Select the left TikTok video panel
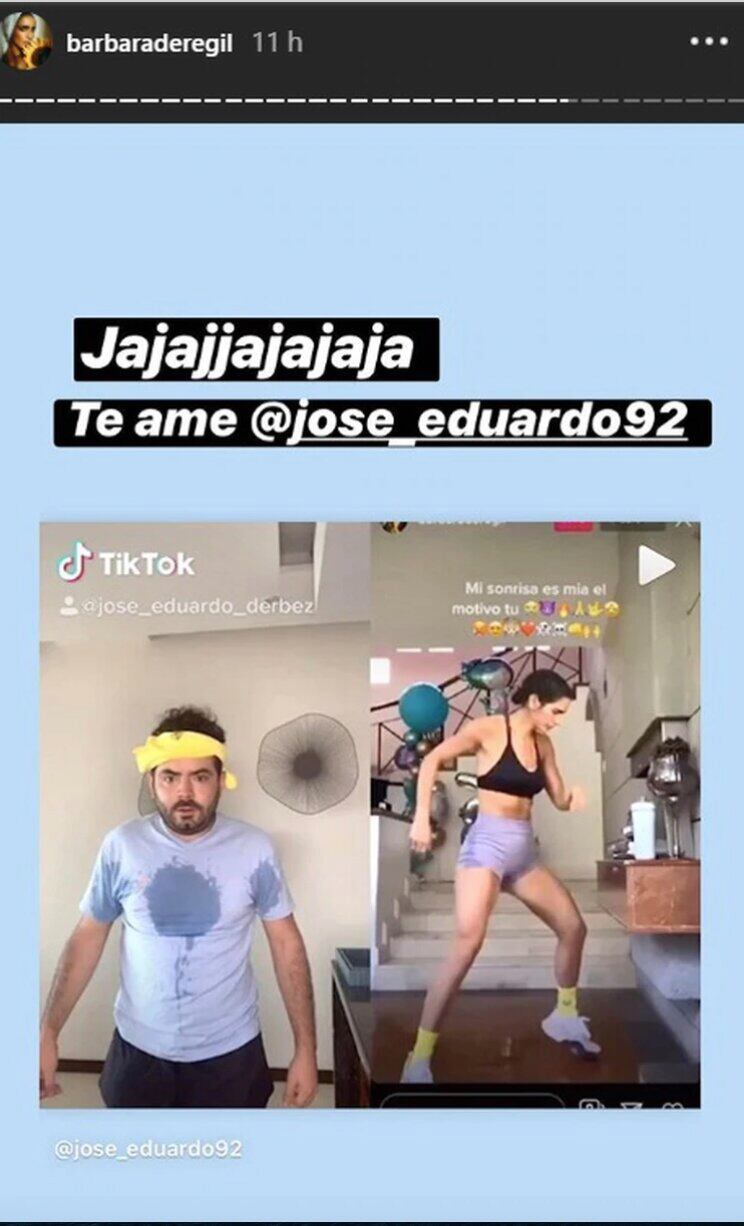Image resolution: width=744 pixels, height=1226 pixels. [210, 820]
